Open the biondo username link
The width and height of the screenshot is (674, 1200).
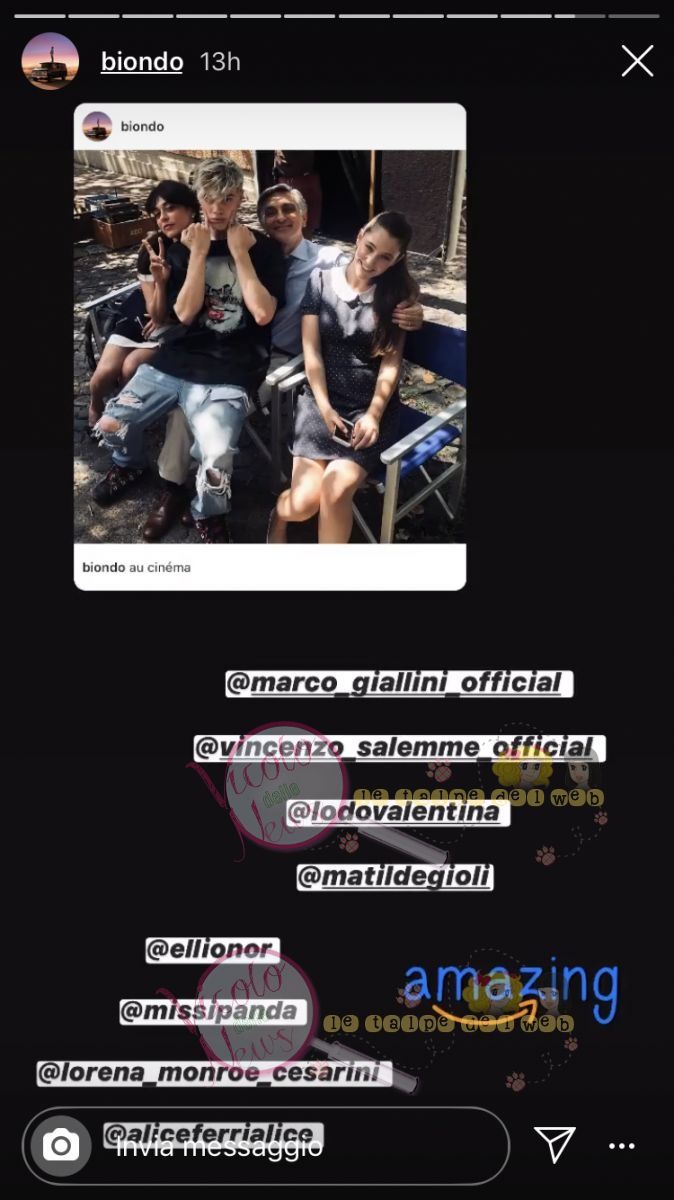142,62
